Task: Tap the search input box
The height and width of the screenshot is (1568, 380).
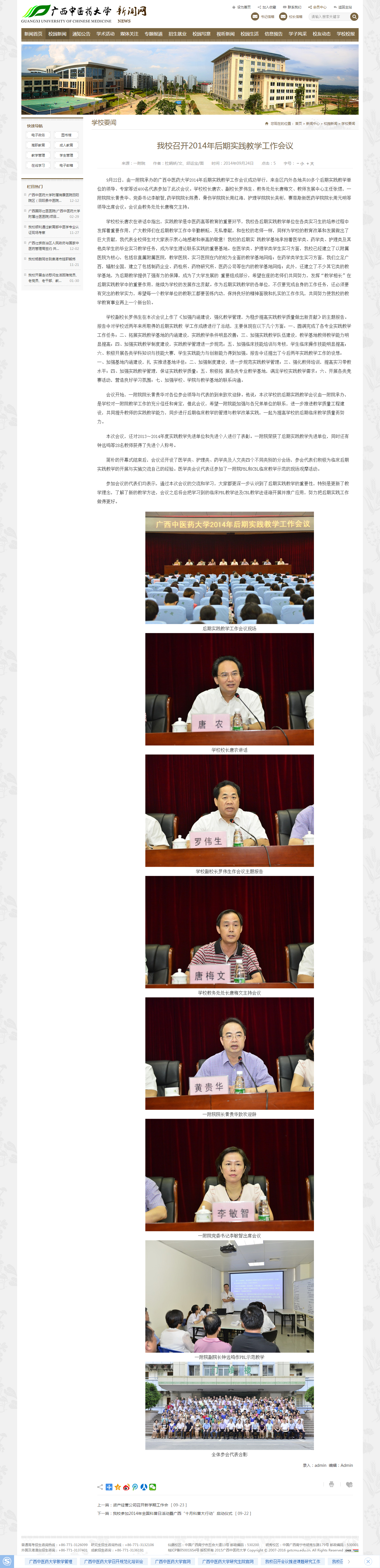Action: point(328,16)
